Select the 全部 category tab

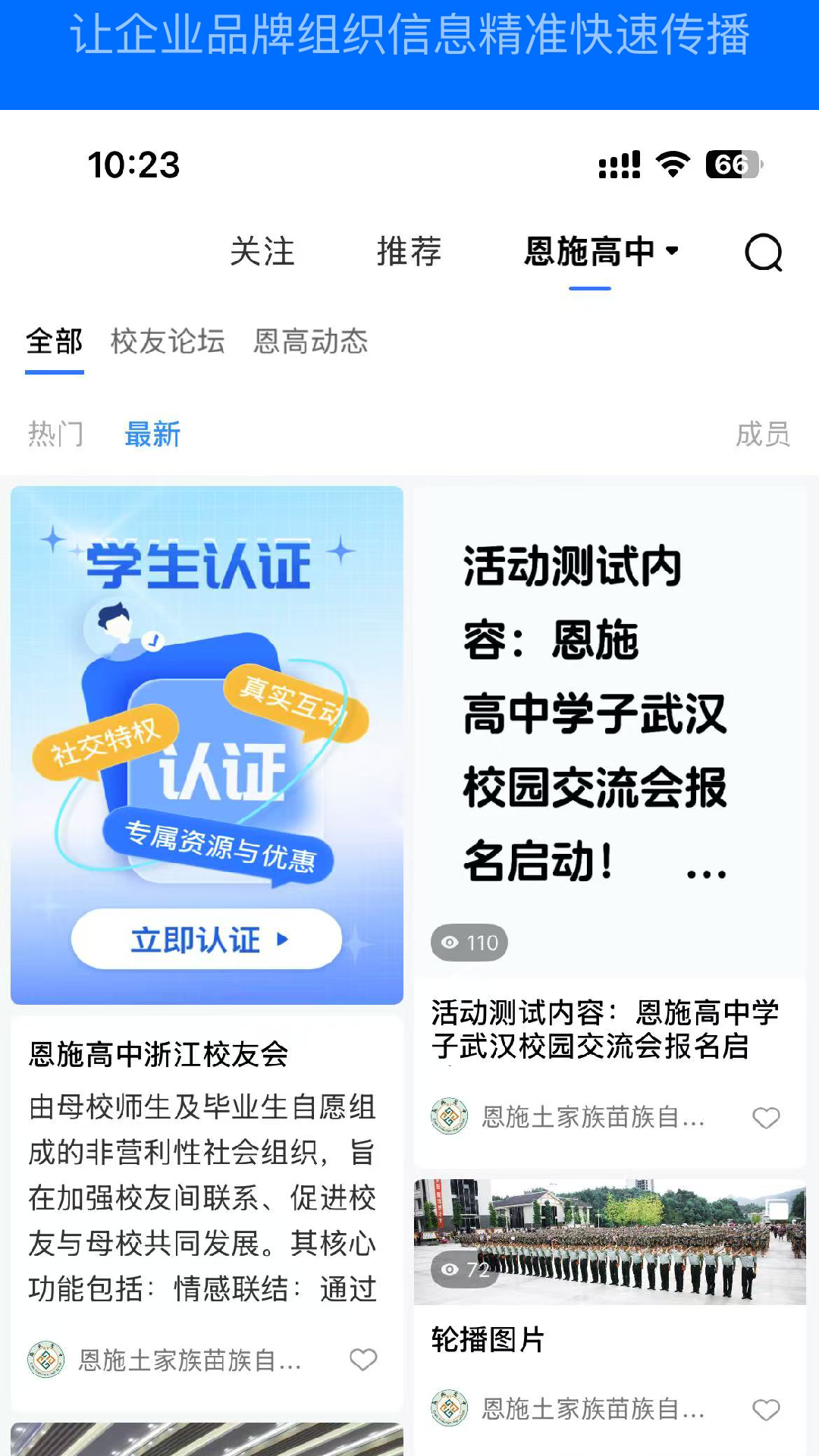(x=55, y=342)
